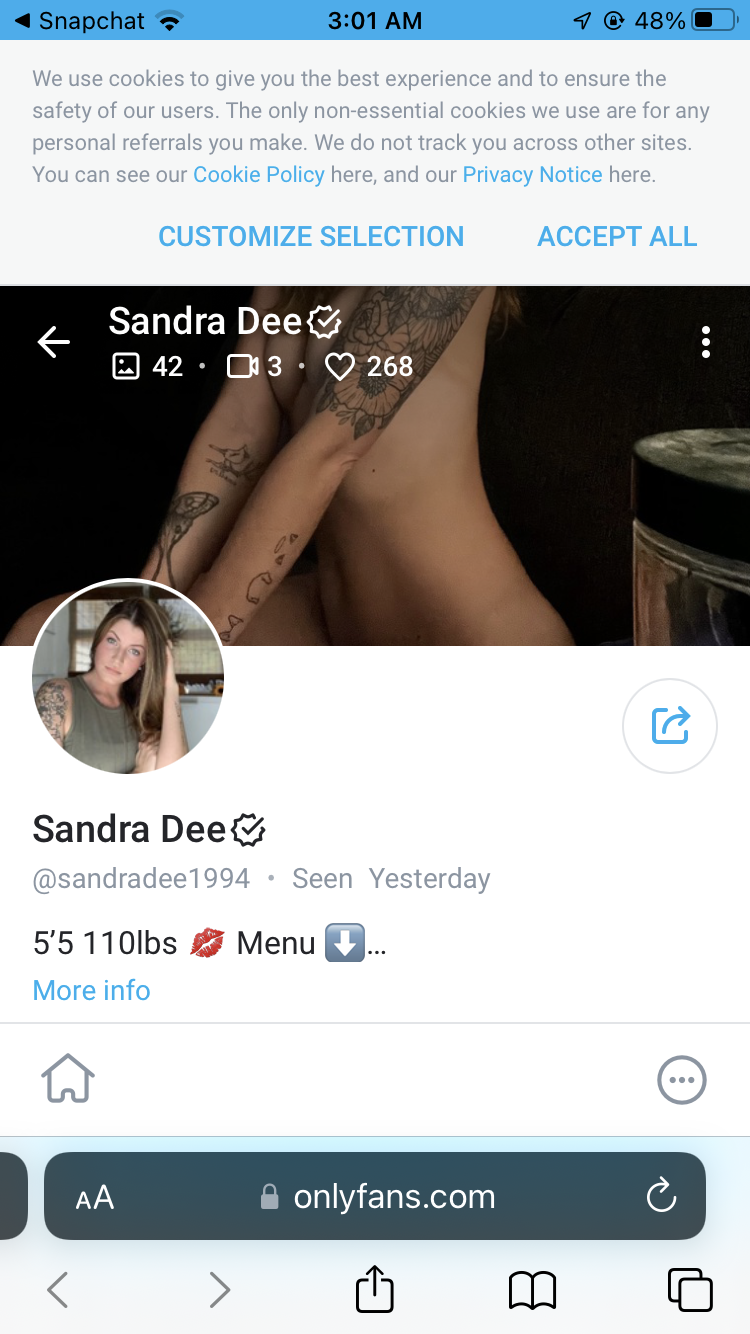The height and width of the screenshot is (1334, 750).
Task: Open the three-dot profile options menu
Action: pyautogui.click(x=706, y=342)
